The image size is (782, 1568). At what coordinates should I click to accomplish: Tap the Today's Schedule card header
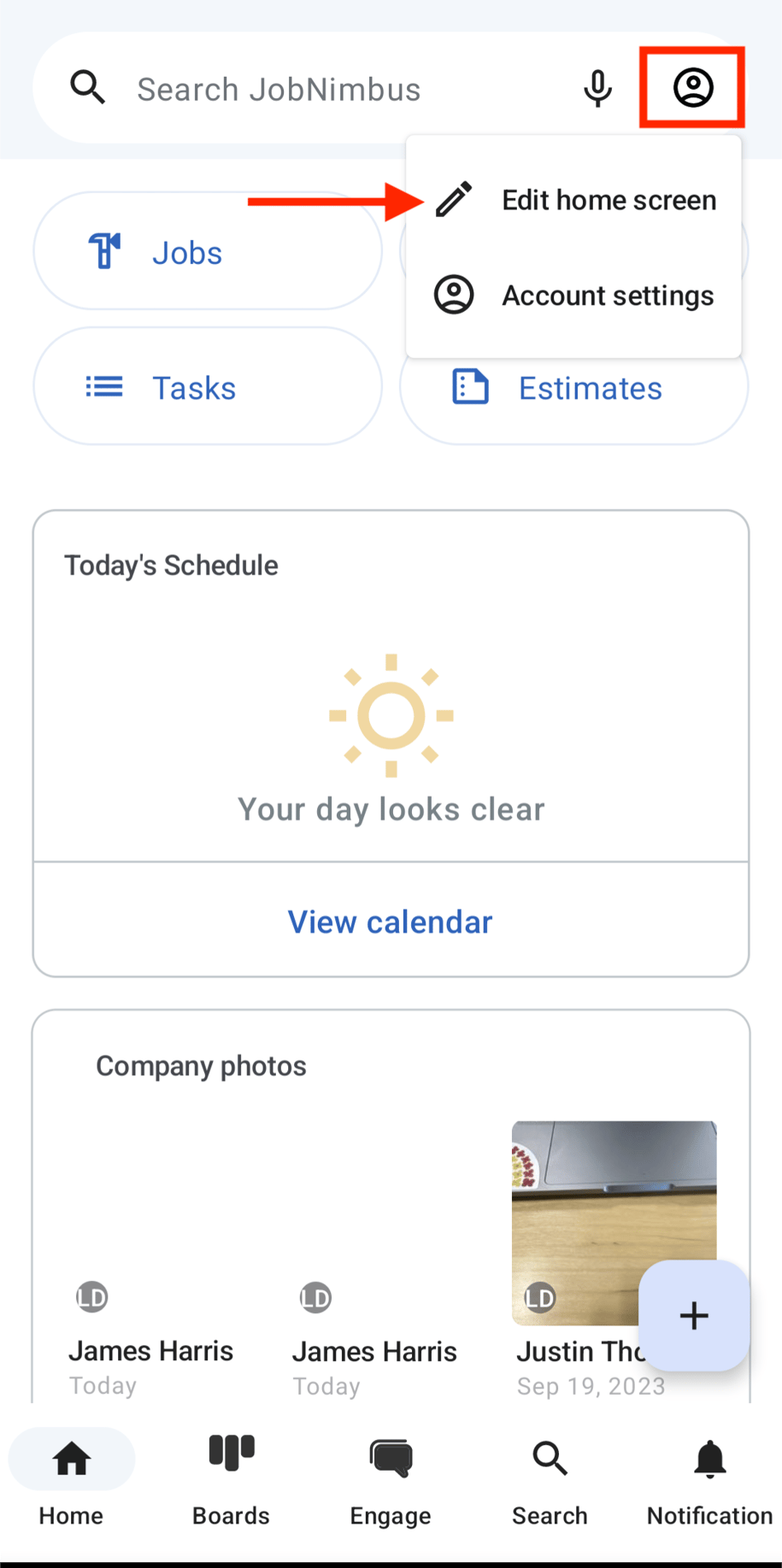(x=171, y=564)
